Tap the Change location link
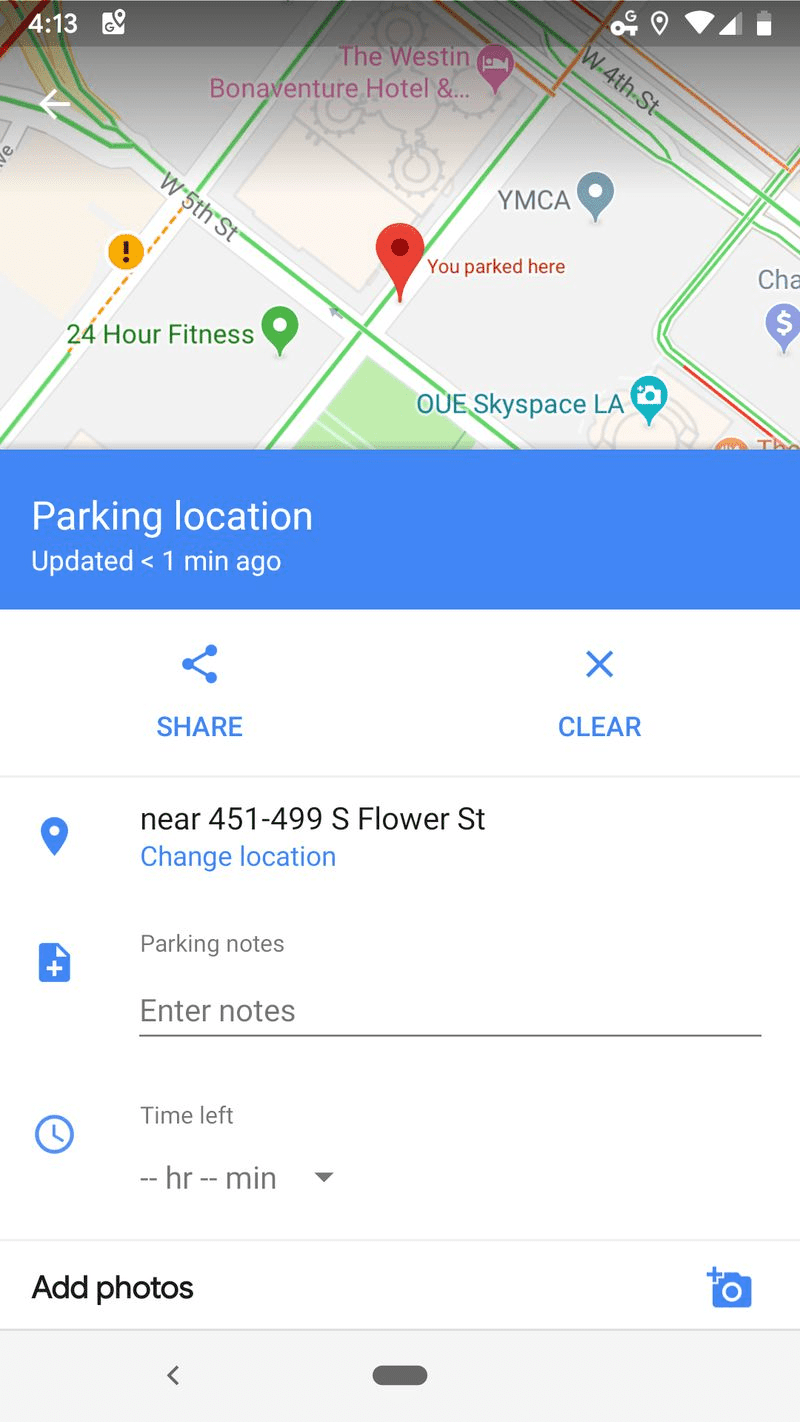The width and height of the screenshot is (800, 1422). [x=238, y=857]
